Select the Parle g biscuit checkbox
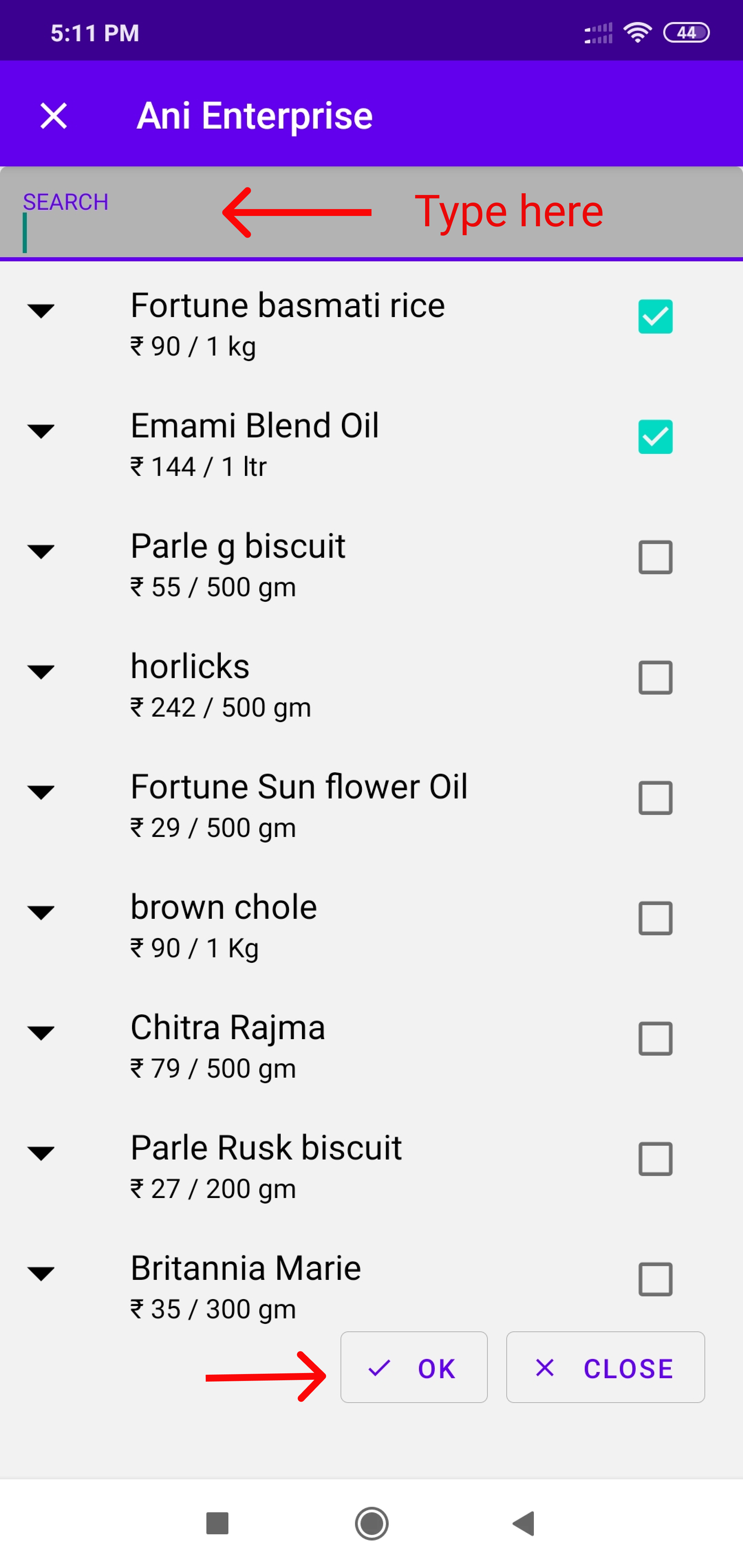Screen dimensions: 743x1568 tap(655, 557)
